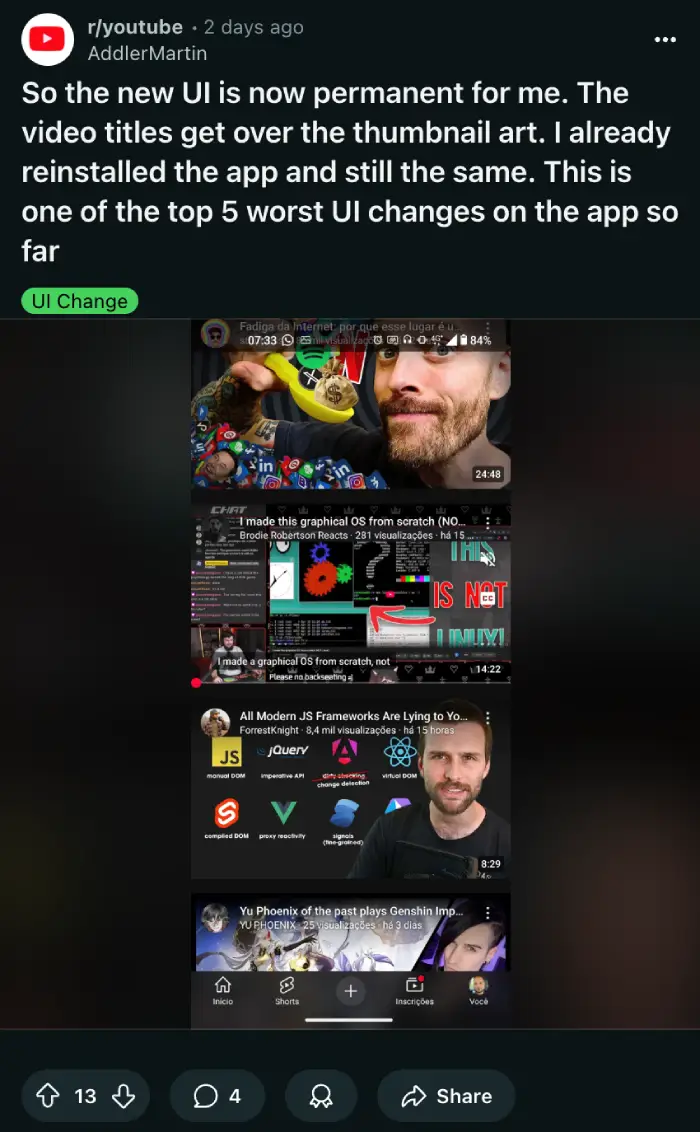Open the post overflow menu
Image resolution: width=700 pixels, height=1132 pixels.
point(665,39)
